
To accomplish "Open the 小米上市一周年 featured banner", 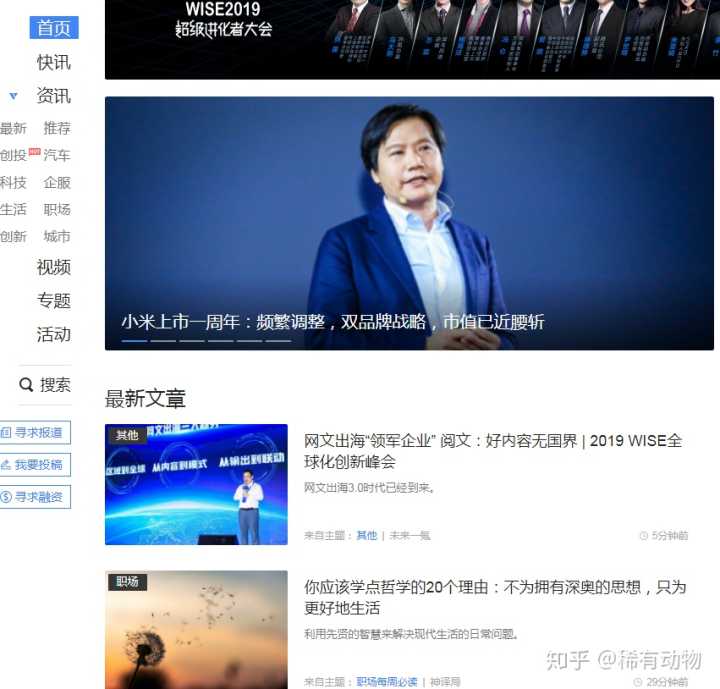I will tap(409, 223).
